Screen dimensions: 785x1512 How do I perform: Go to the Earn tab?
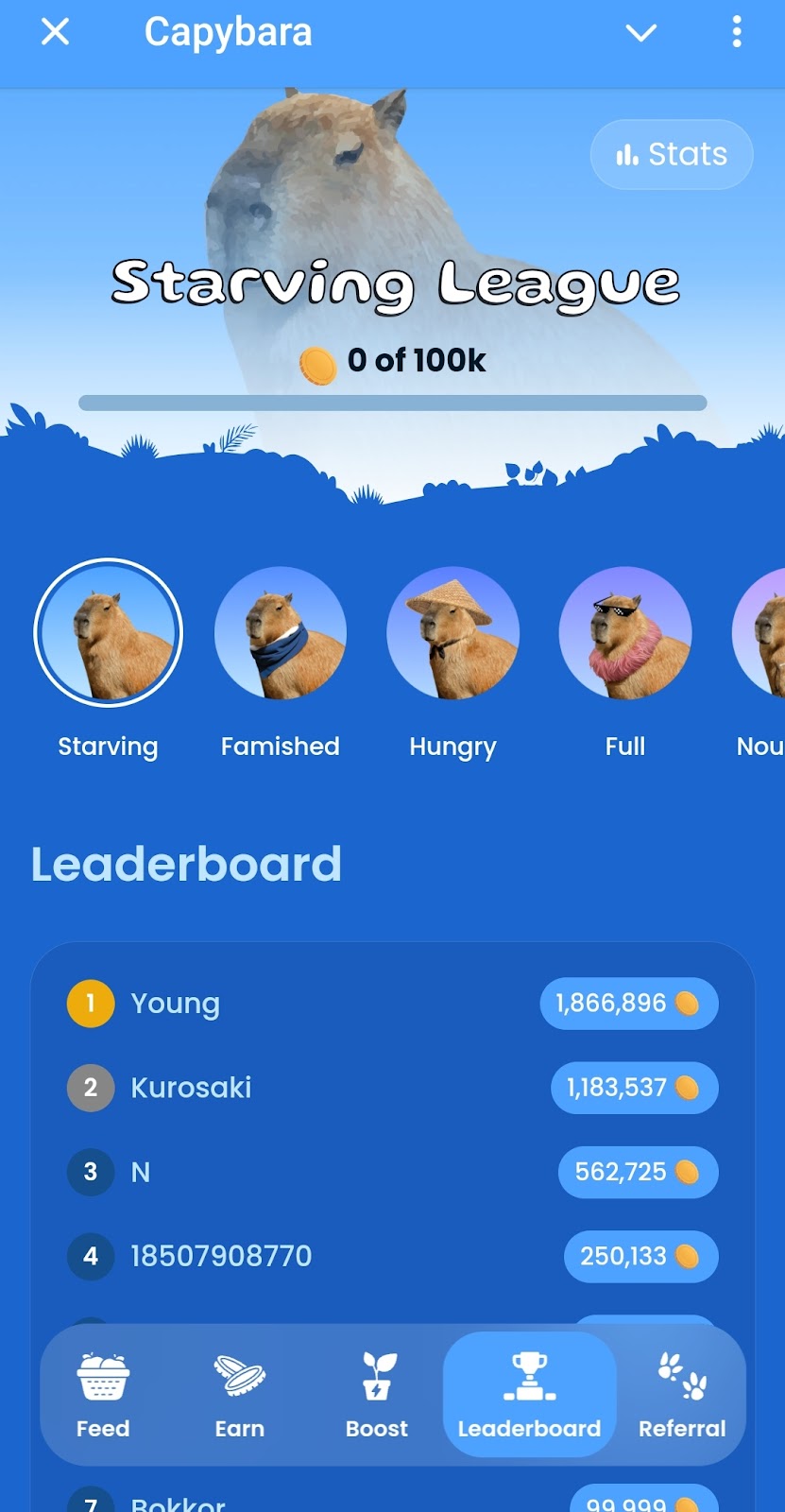pos(240,1395)
